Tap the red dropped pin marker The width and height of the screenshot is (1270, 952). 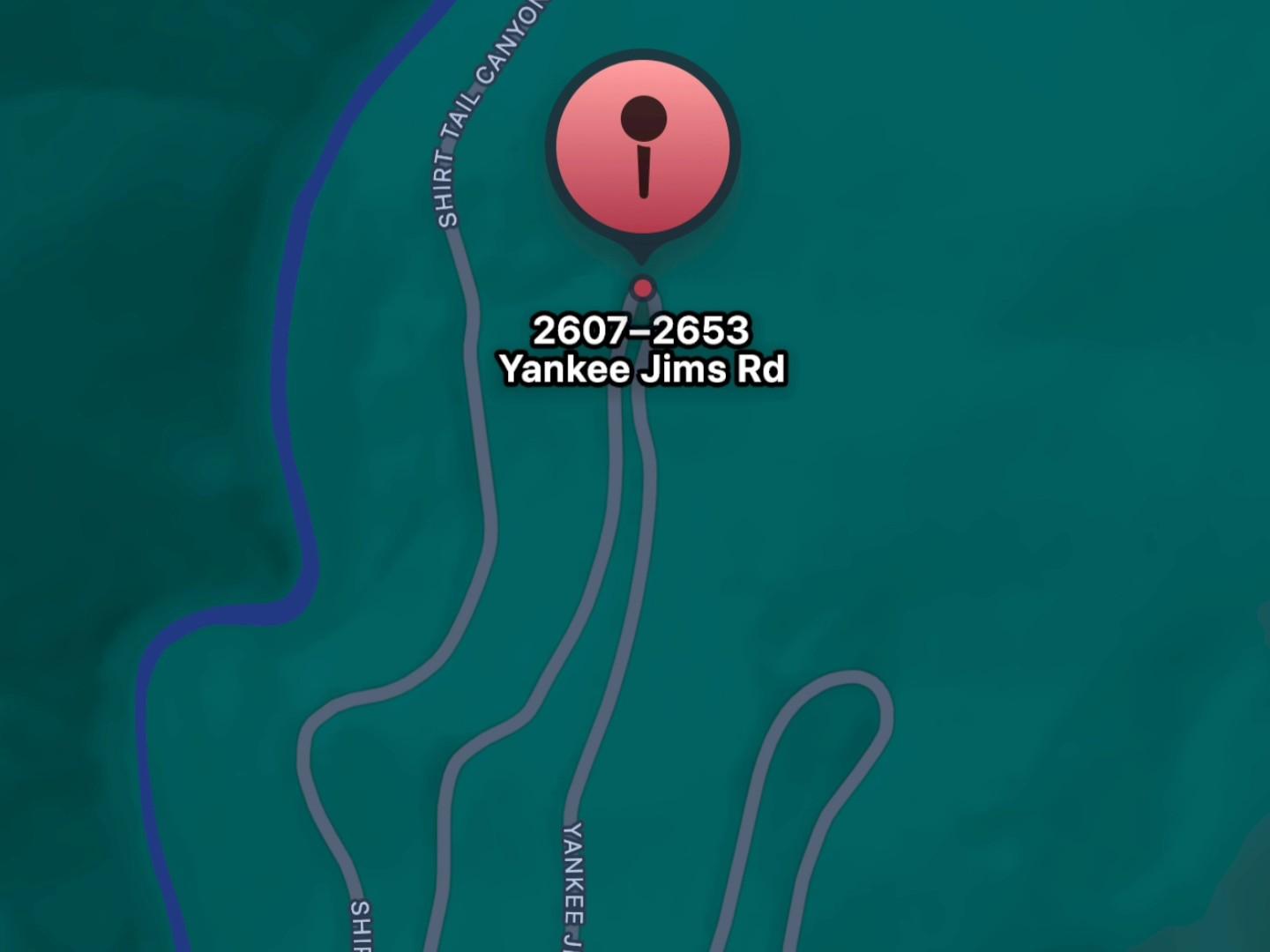pyautogui.click(x=643, y=150)
